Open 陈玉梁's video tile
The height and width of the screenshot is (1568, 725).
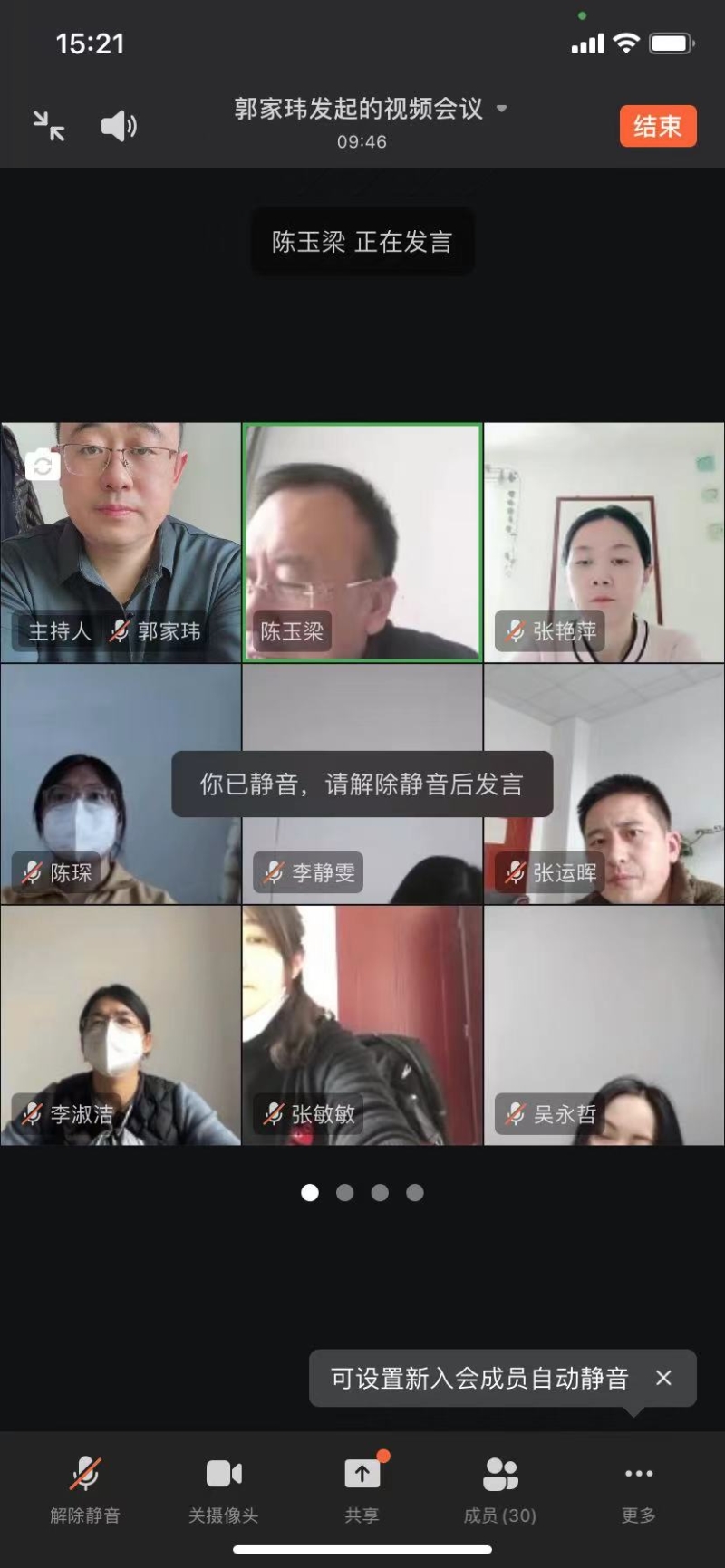point(362,542)
